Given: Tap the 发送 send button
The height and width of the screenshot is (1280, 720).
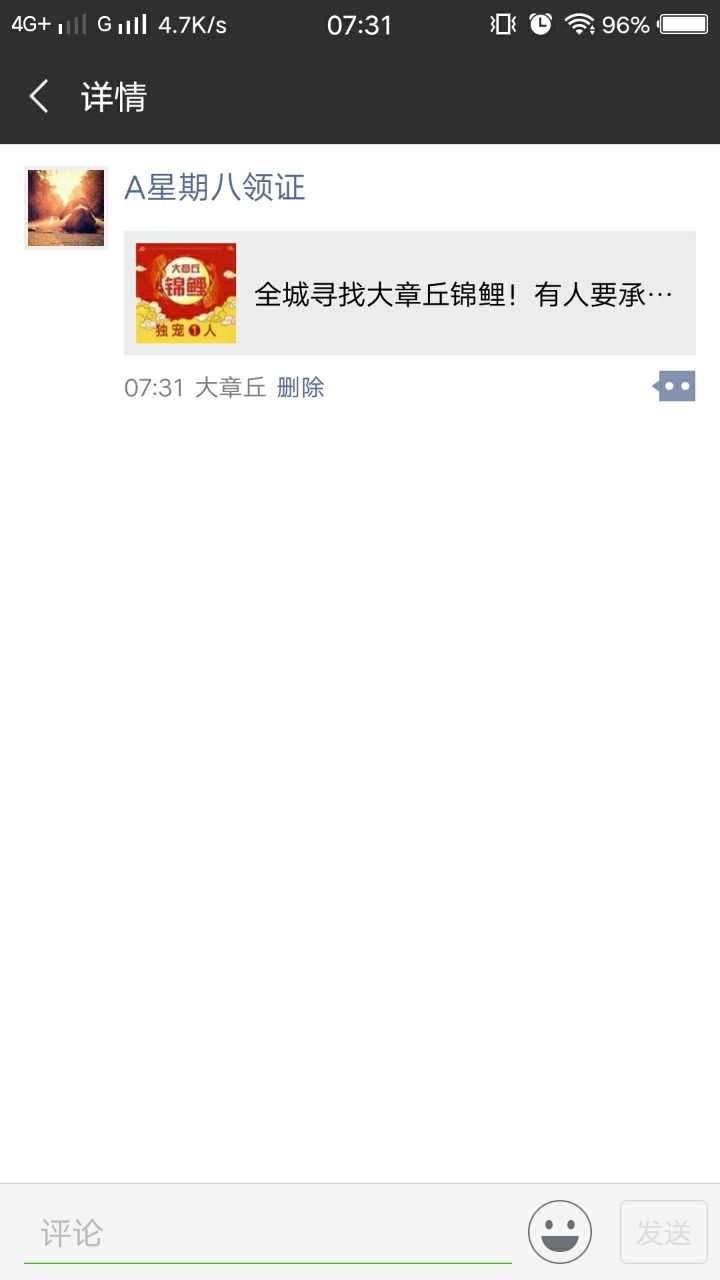Looking at the screenshot, I should click(x=663, y=1232).
